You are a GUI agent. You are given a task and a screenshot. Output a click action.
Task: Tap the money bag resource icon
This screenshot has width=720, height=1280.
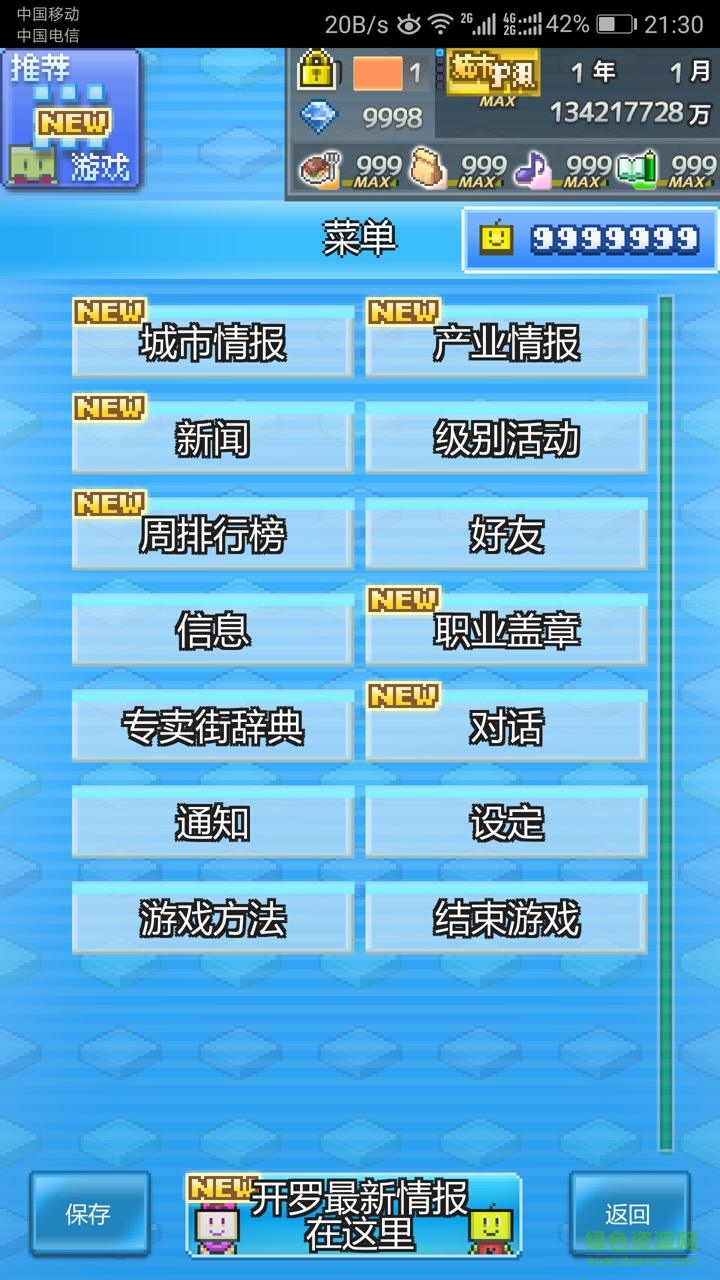pos(428,165)
